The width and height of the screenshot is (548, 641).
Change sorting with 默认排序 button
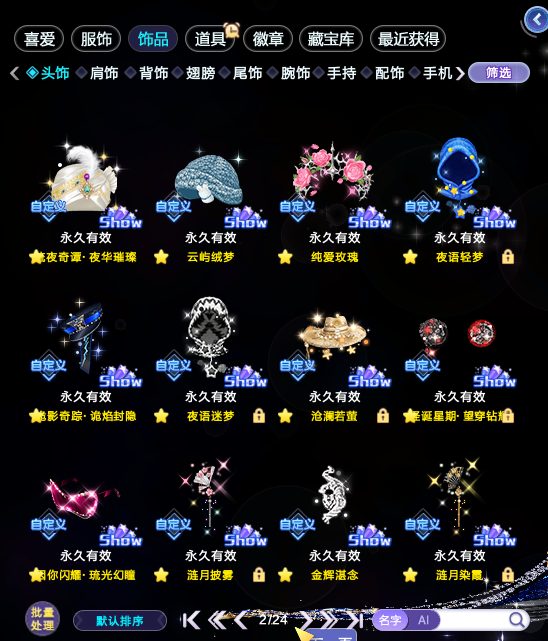[x=120, y=621]
